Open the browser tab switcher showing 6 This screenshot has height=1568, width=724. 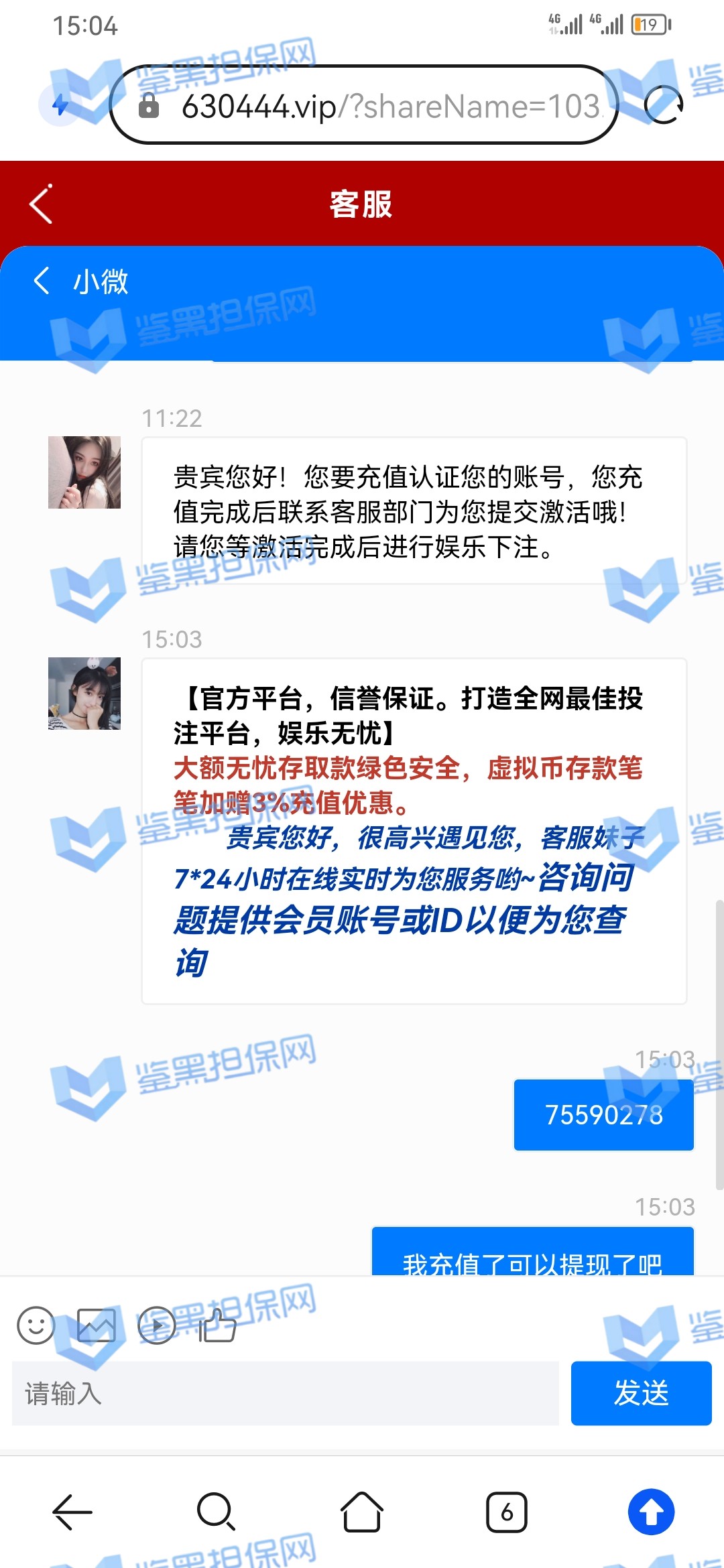click(x=507, y=1512)
